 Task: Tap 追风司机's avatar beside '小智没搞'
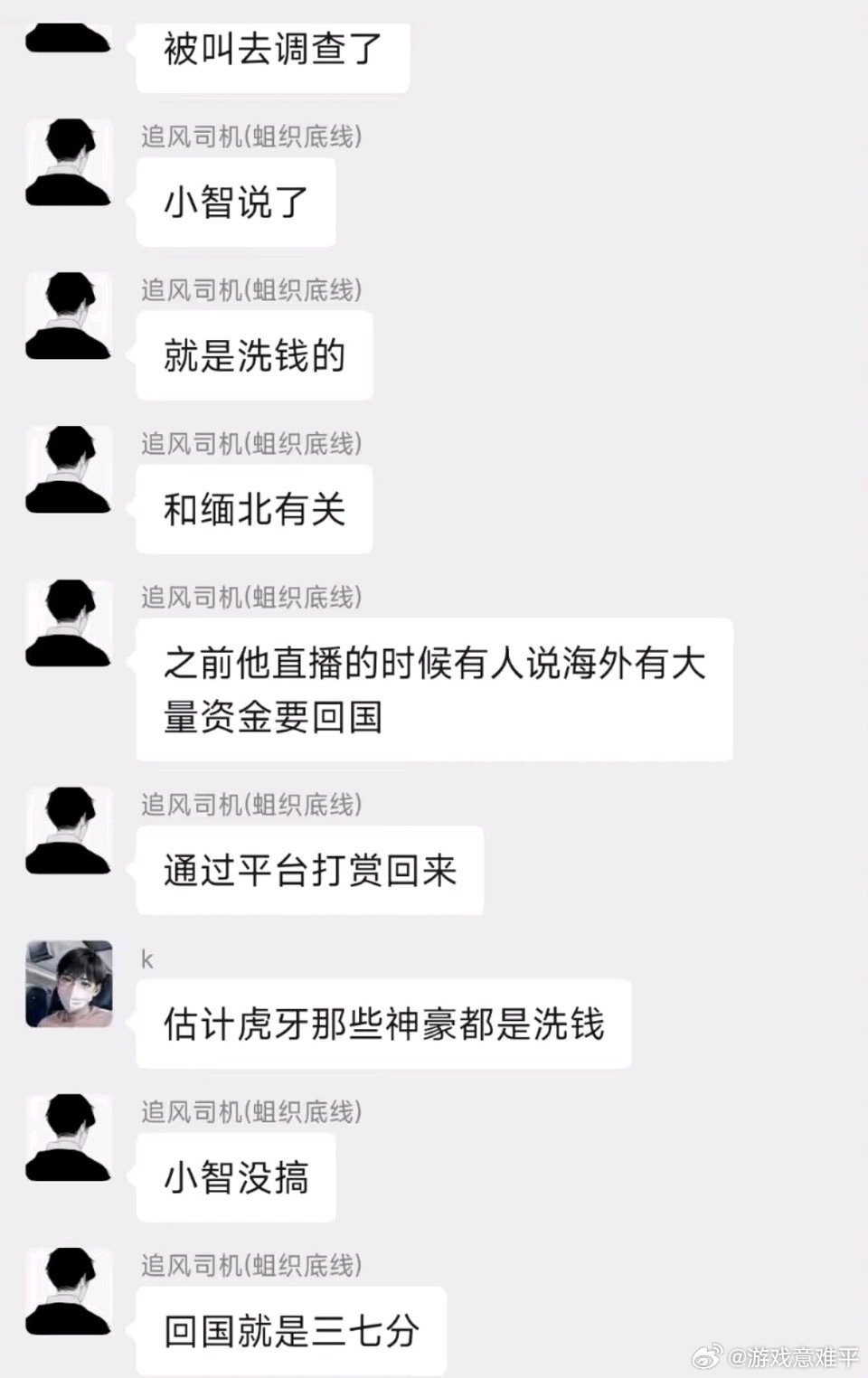click(69, 1137)
